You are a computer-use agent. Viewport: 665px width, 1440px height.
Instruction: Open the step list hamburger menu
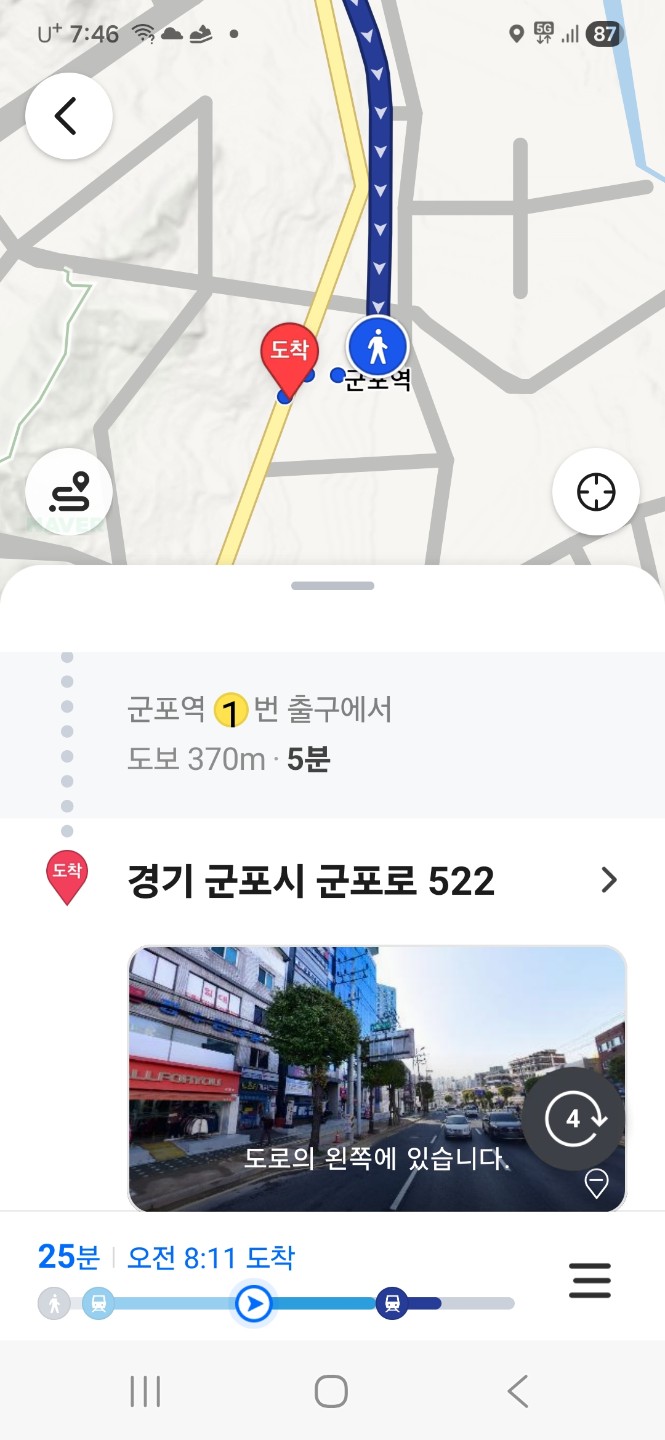click(x=589, y=1280)
